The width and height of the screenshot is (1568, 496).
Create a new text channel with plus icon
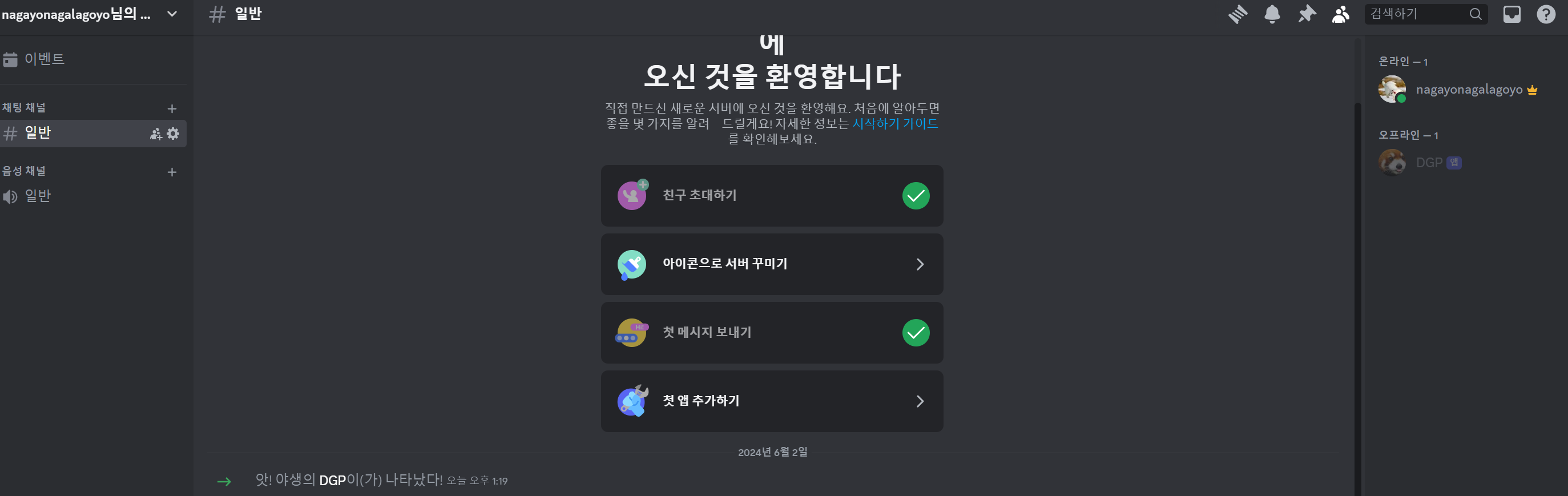coord(172,109)
